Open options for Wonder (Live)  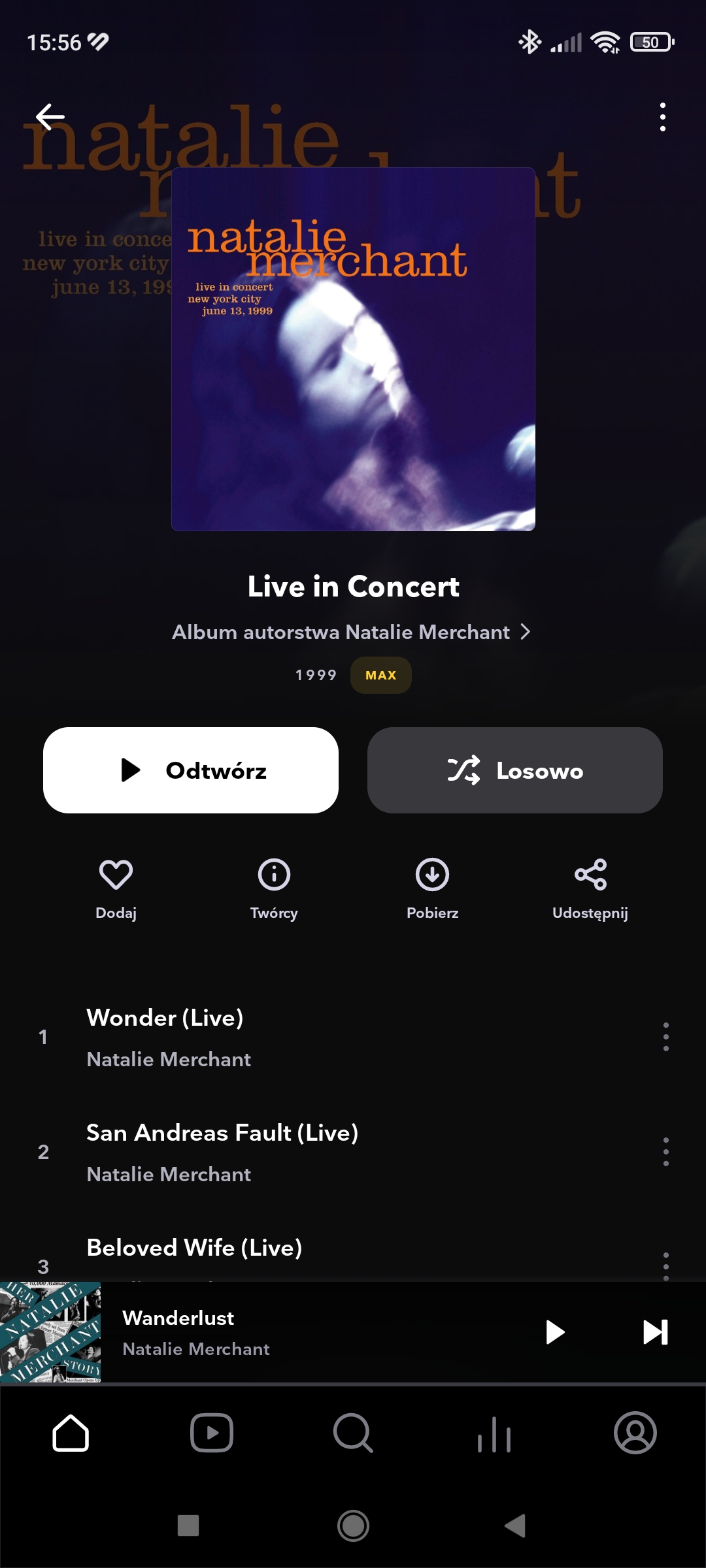click(665, 1037)
